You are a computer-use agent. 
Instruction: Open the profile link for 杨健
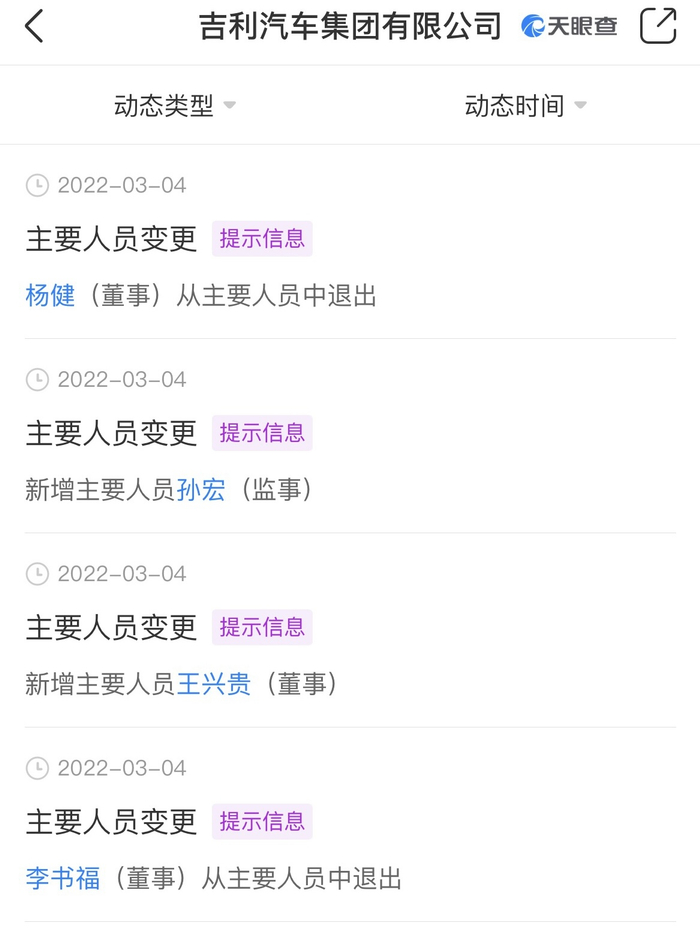coord(50,296)
